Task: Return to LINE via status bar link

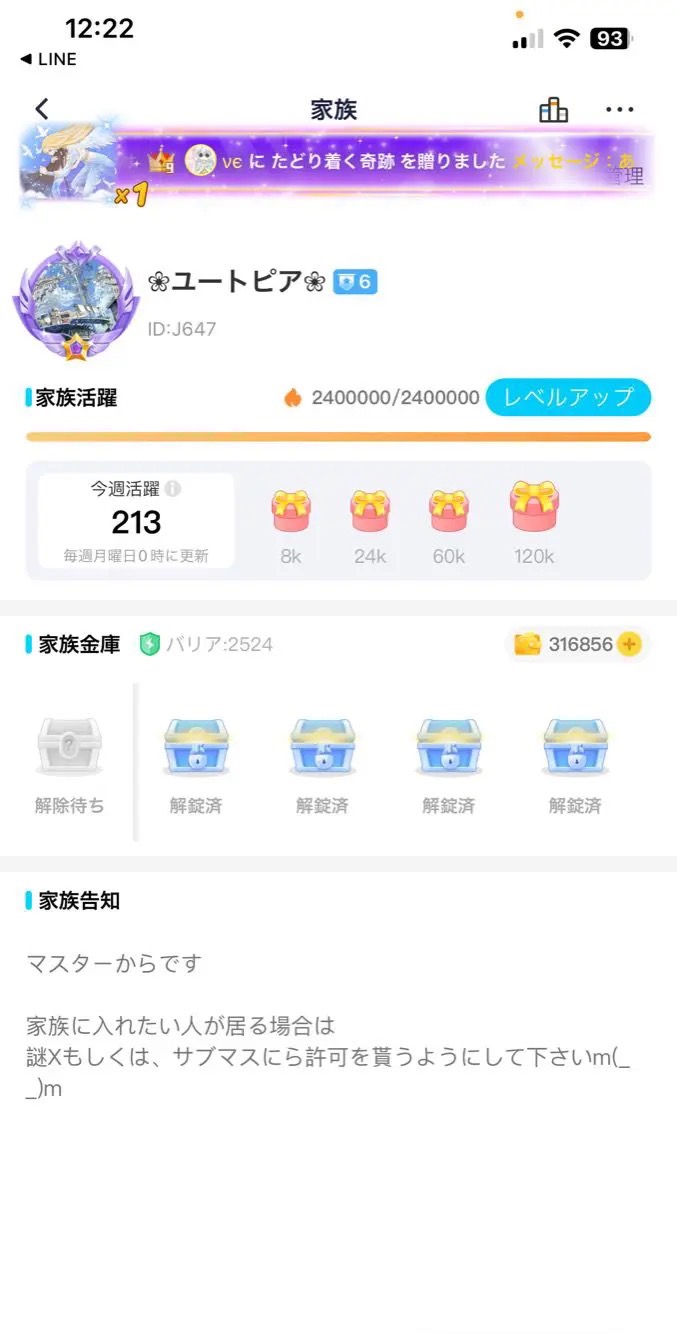Action: (x=48, y=59)
